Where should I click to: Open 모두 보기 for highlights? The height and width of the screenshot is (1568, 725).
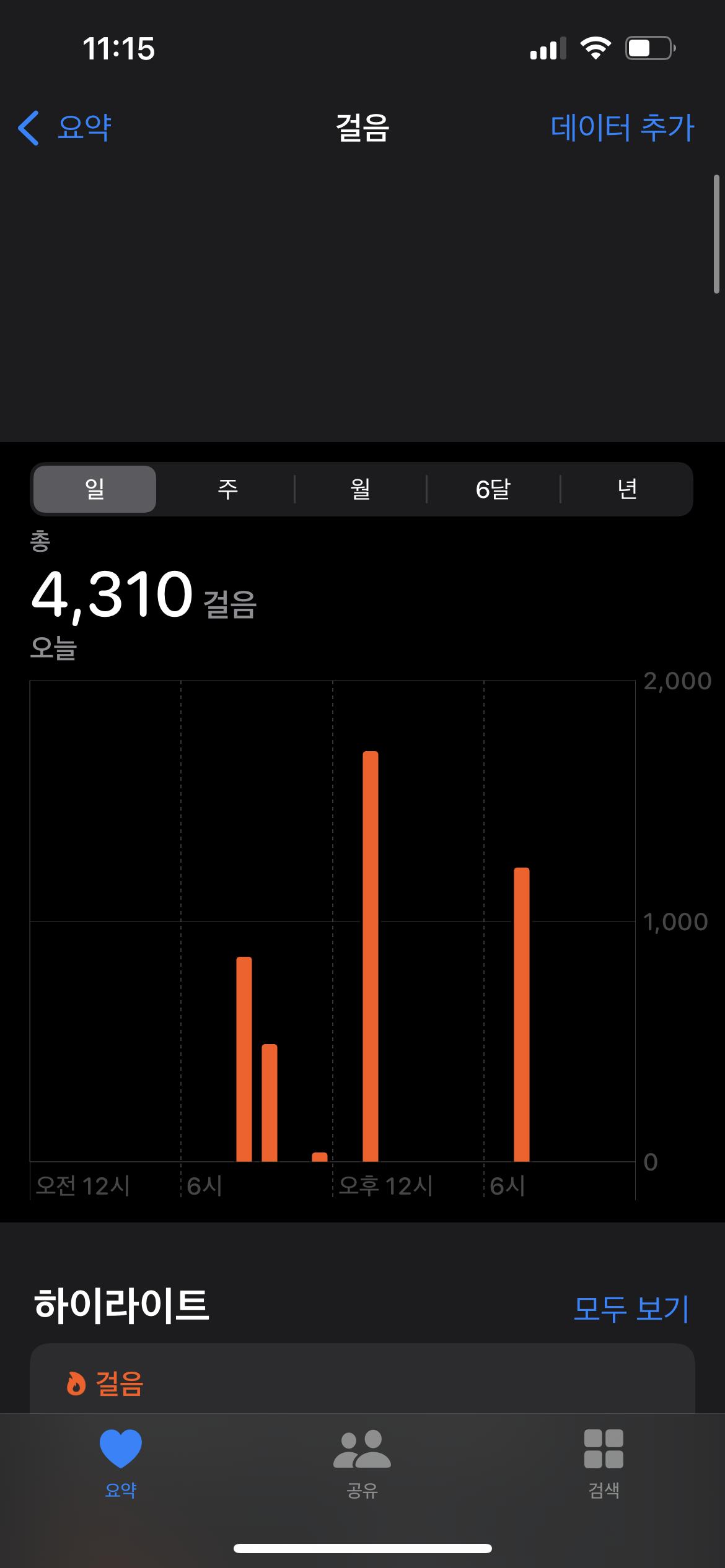[631, 1308]
